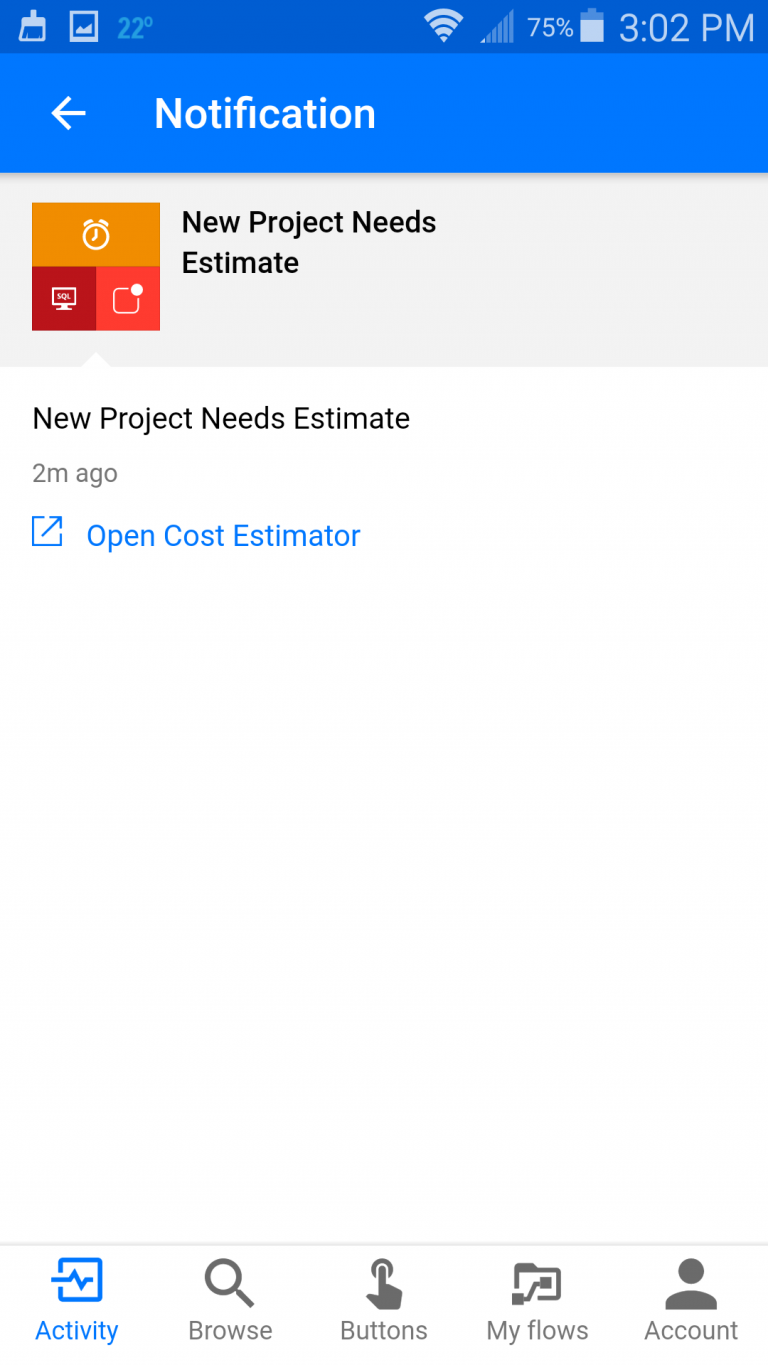
Task: Tap the Notification title in the header
Action: pyautogui.click(x=264, y=113)
